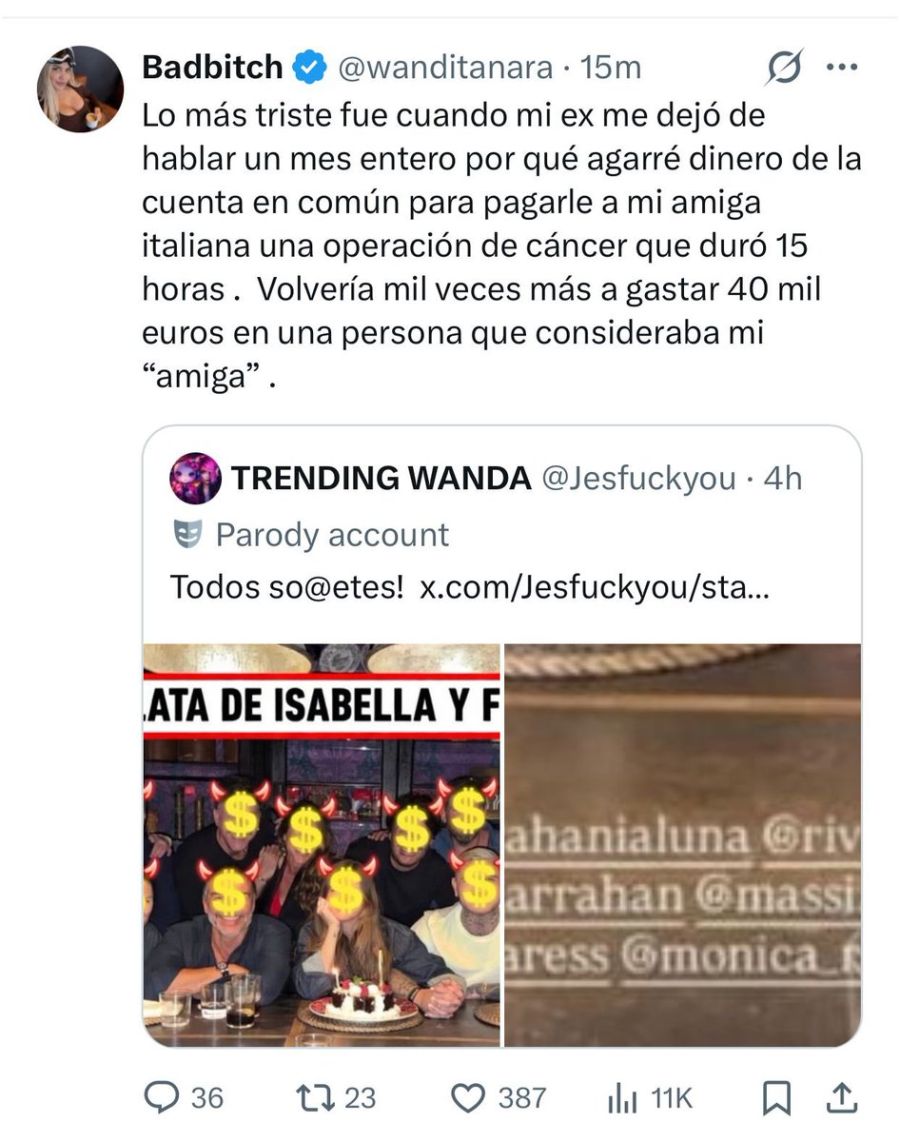The height and width of the screenshot is (1142, 900).
Task: Reply to Badbitch's post
Action: 162,1098
